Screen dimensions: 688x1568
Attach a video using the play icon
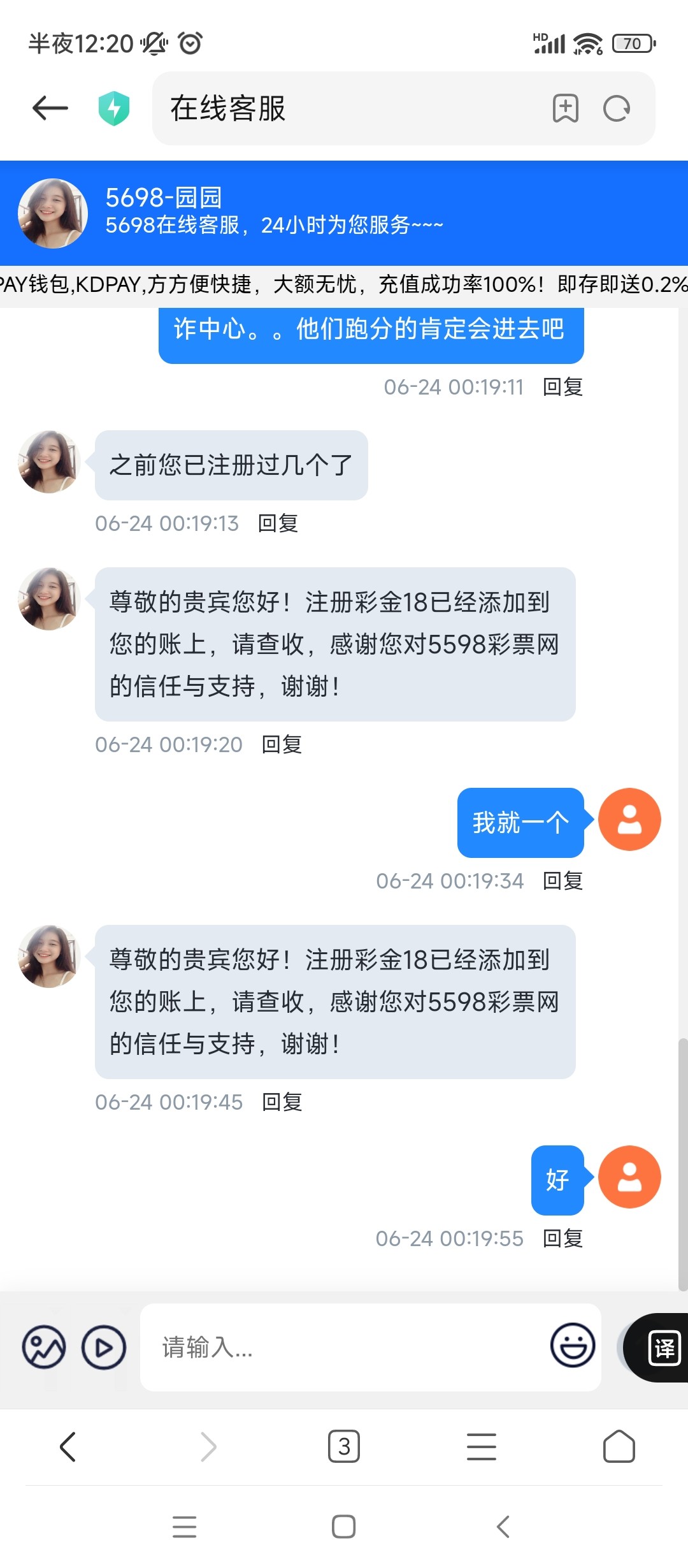pyautogui.click(x=104, y=1347)
